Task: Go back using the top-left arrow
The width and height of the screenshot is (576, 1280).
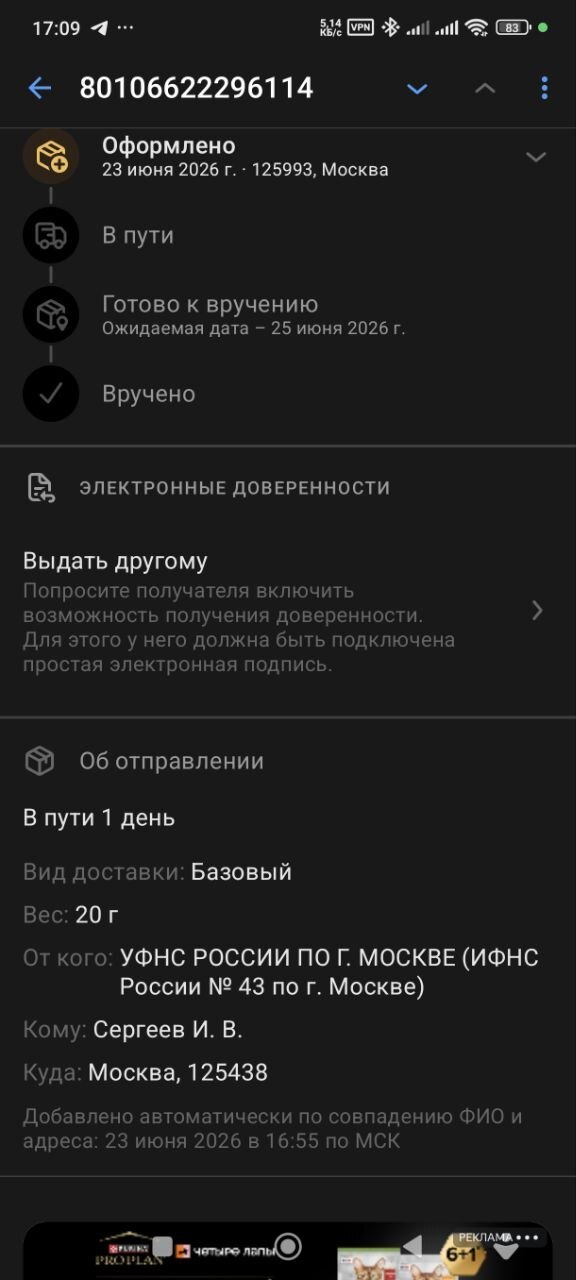Action: point(39,88)
